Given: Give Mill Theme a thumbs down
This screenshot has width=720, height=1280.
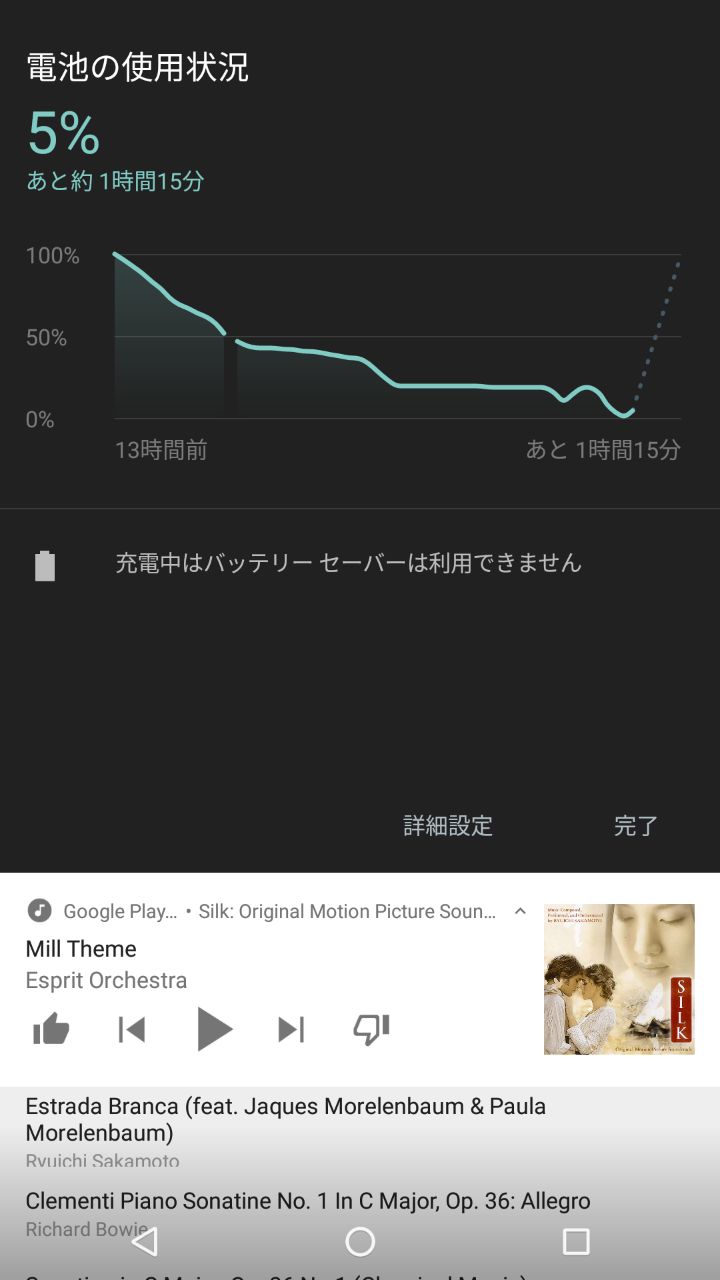Looking at the screenshot, I should pos(371,1029).
